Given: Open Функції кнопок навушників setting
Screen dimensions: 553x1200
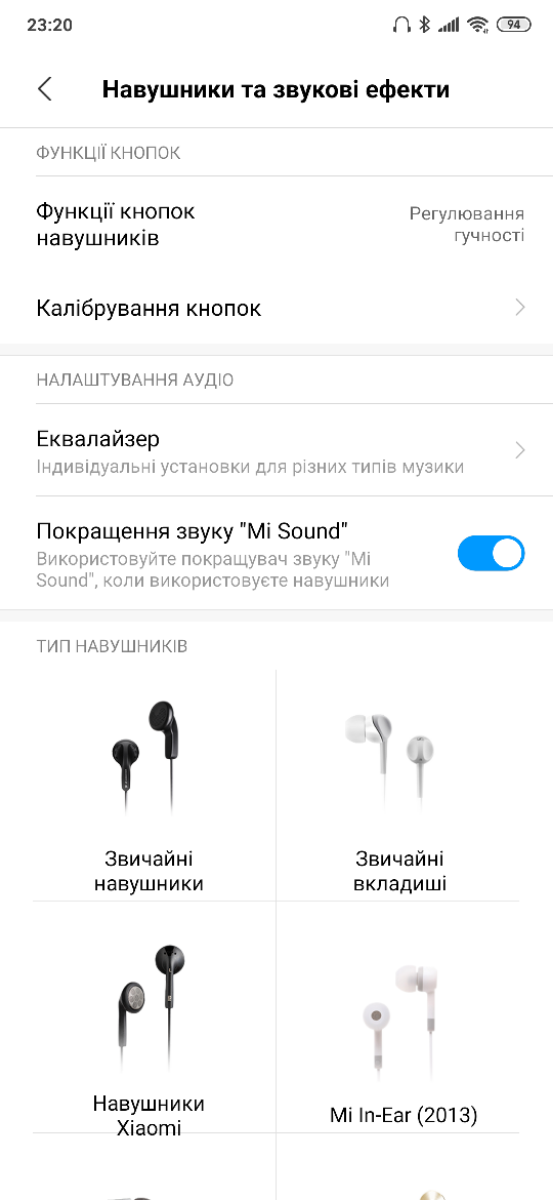Looking at the screenshot, I should coord(277,225).
